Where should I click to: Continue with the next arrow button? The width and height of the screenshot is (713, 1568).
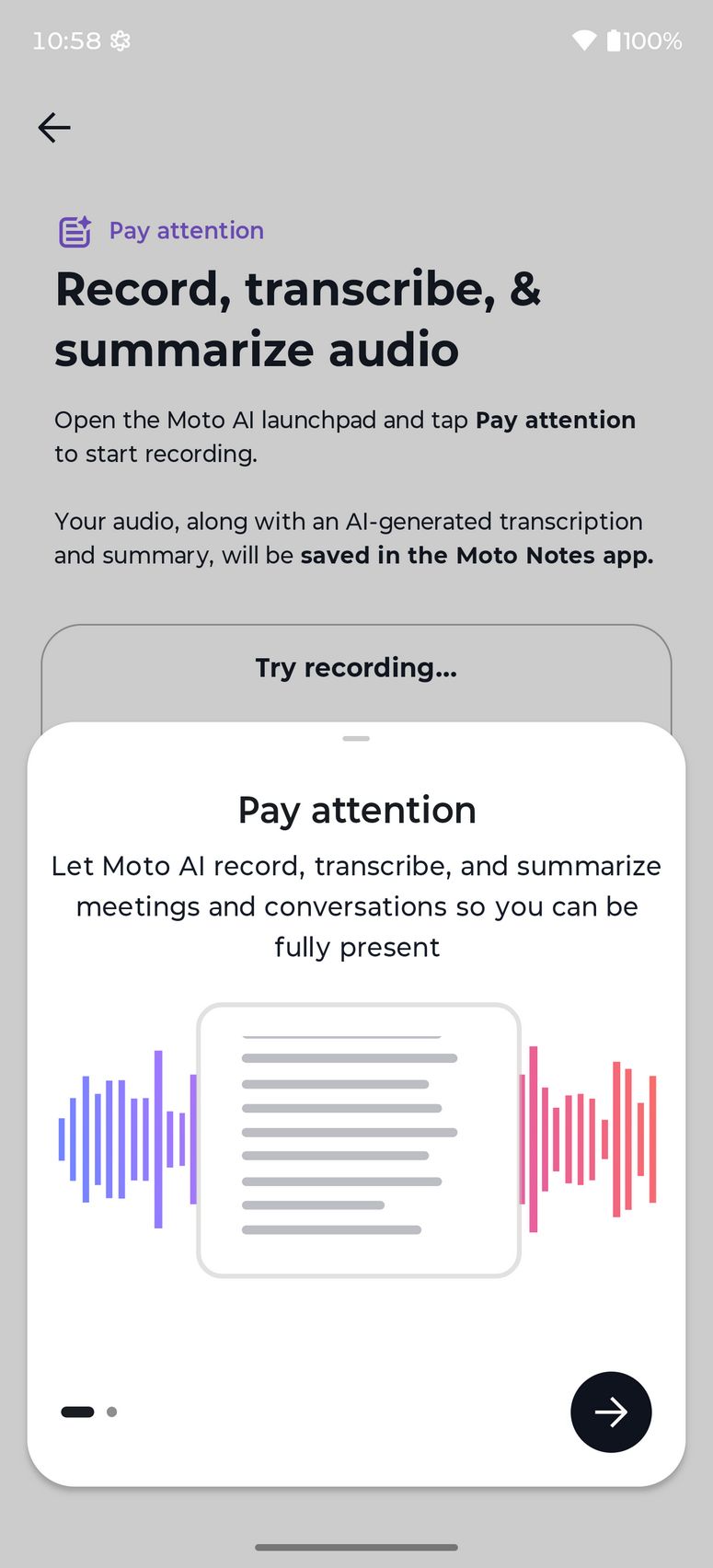(x=611, y=1412)
